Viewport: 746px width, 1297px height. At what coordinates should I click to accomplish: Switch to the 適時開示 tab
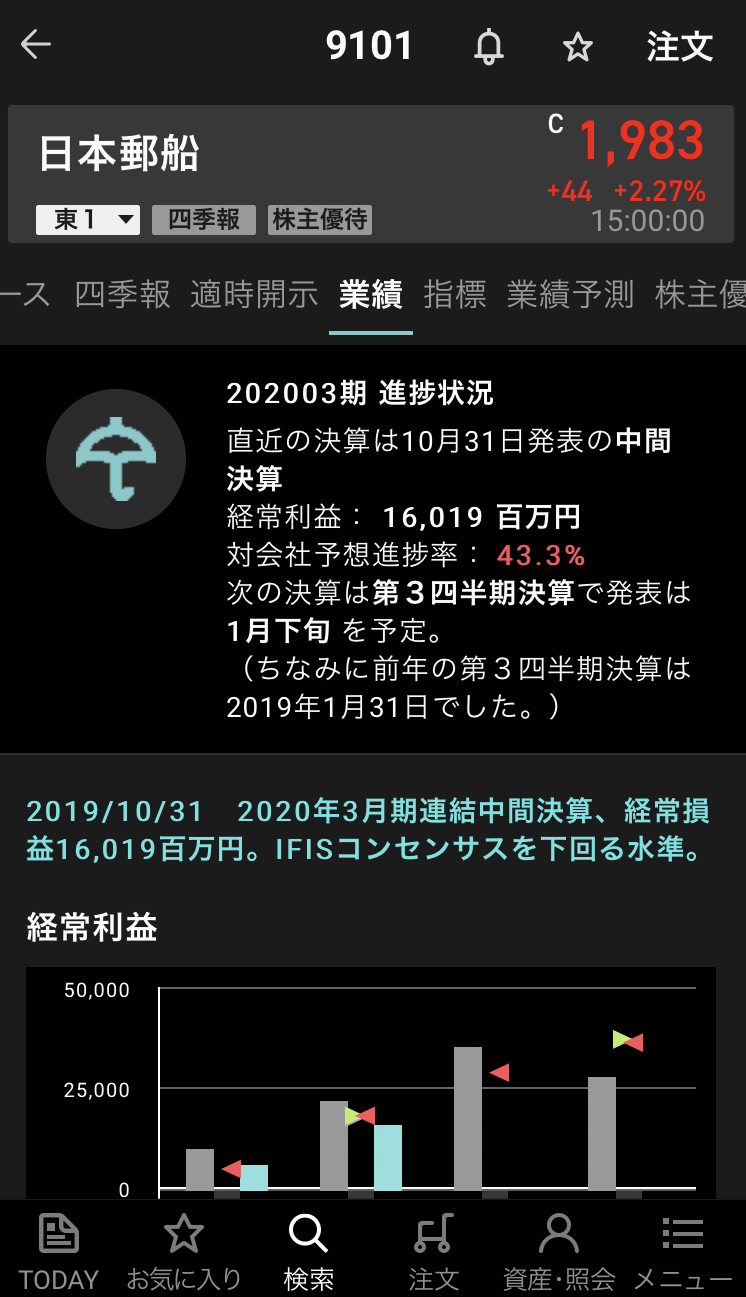click(x=254, y=294)
